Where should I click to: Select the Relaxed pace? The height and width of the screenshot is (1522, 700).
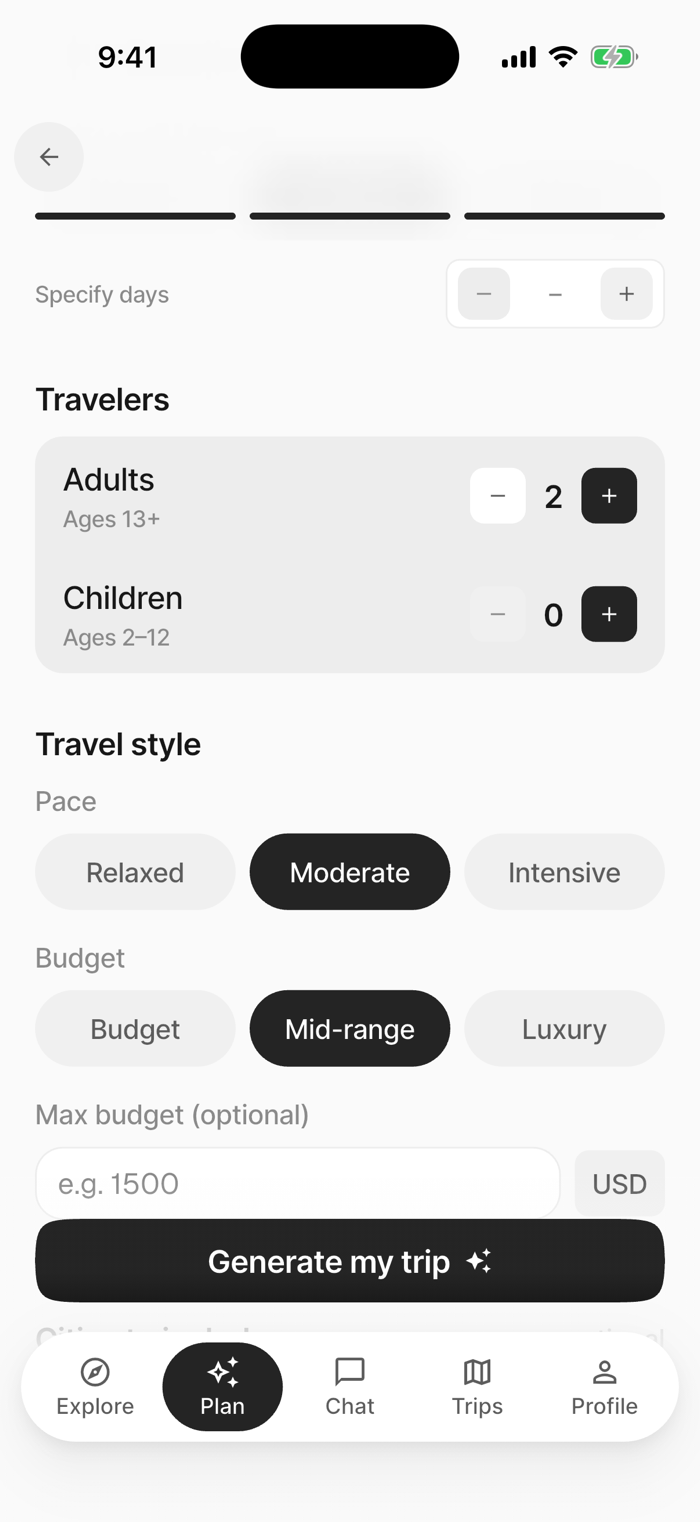[x=135, y=872]
